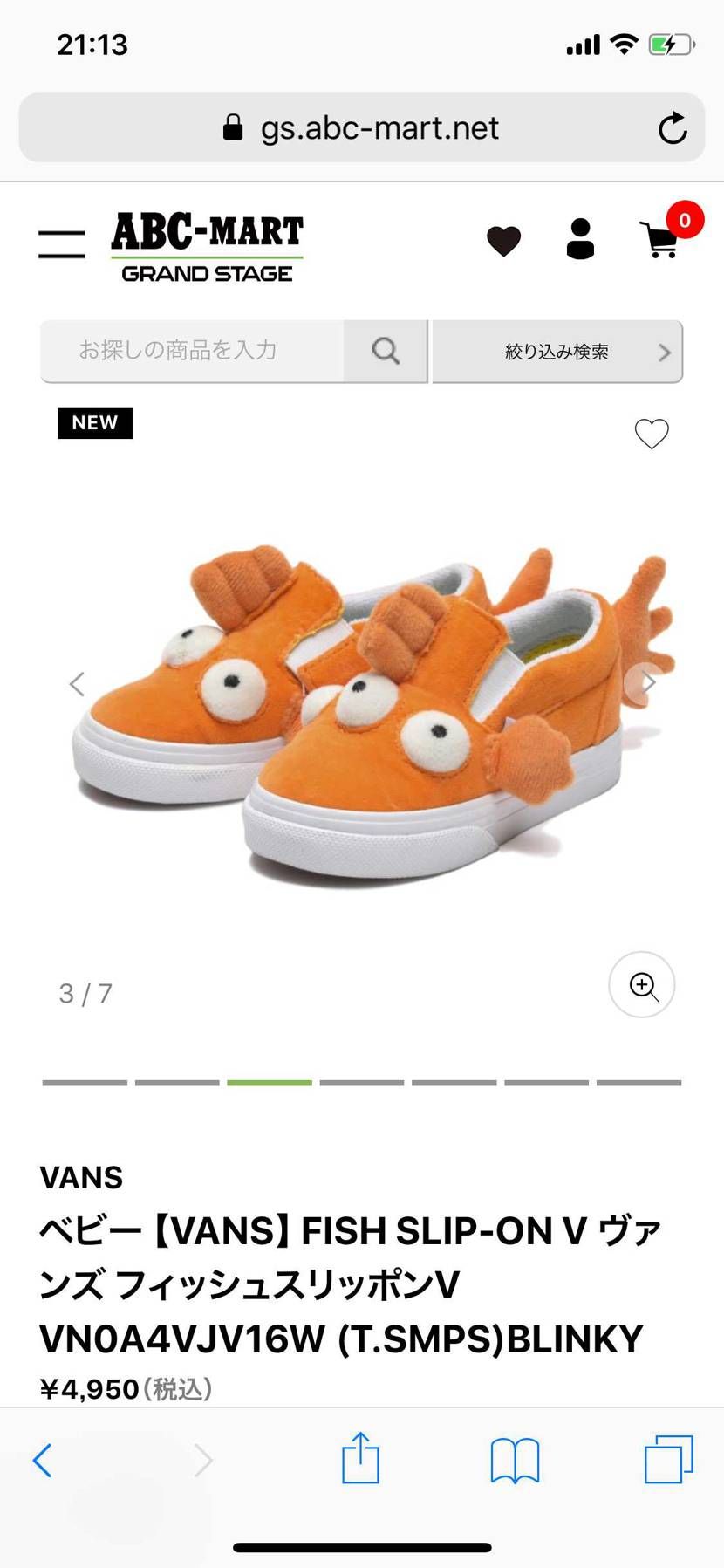Show the previous product image
The width and height of the screenshot is (724, 1568).
77,684
